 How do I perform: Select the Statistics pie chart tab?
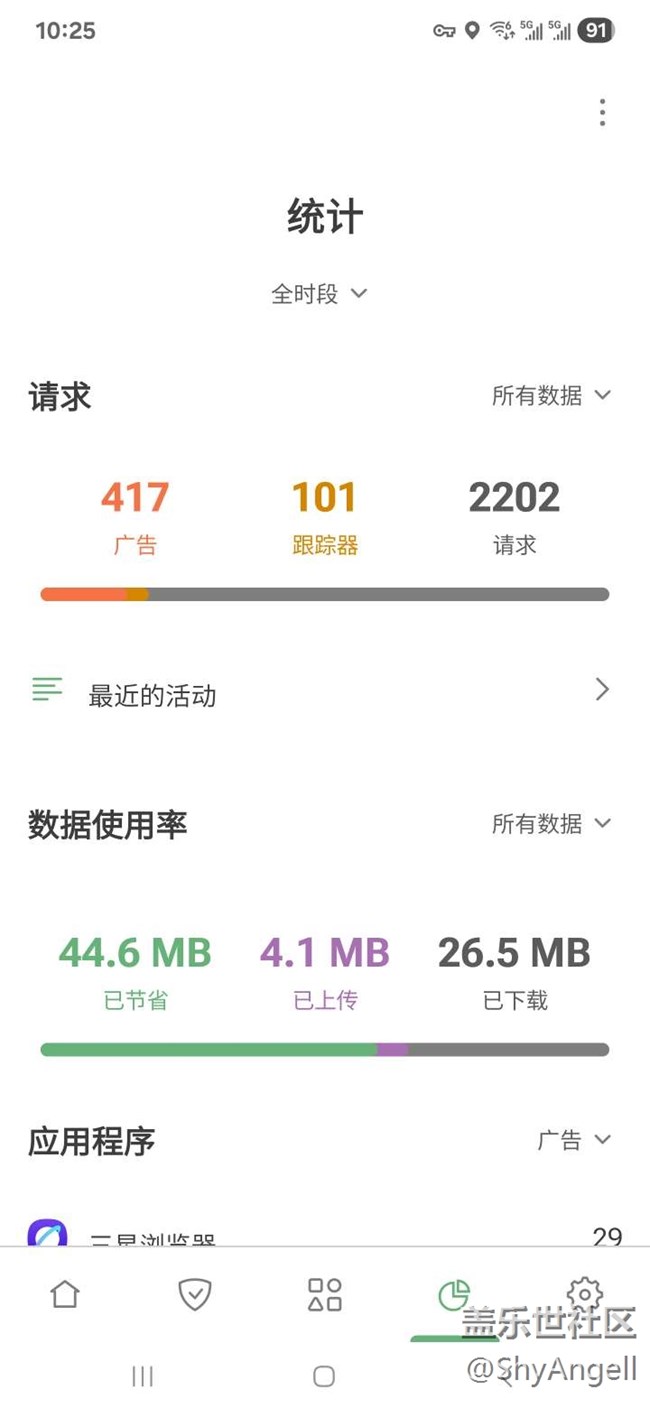click(454, 1296)
